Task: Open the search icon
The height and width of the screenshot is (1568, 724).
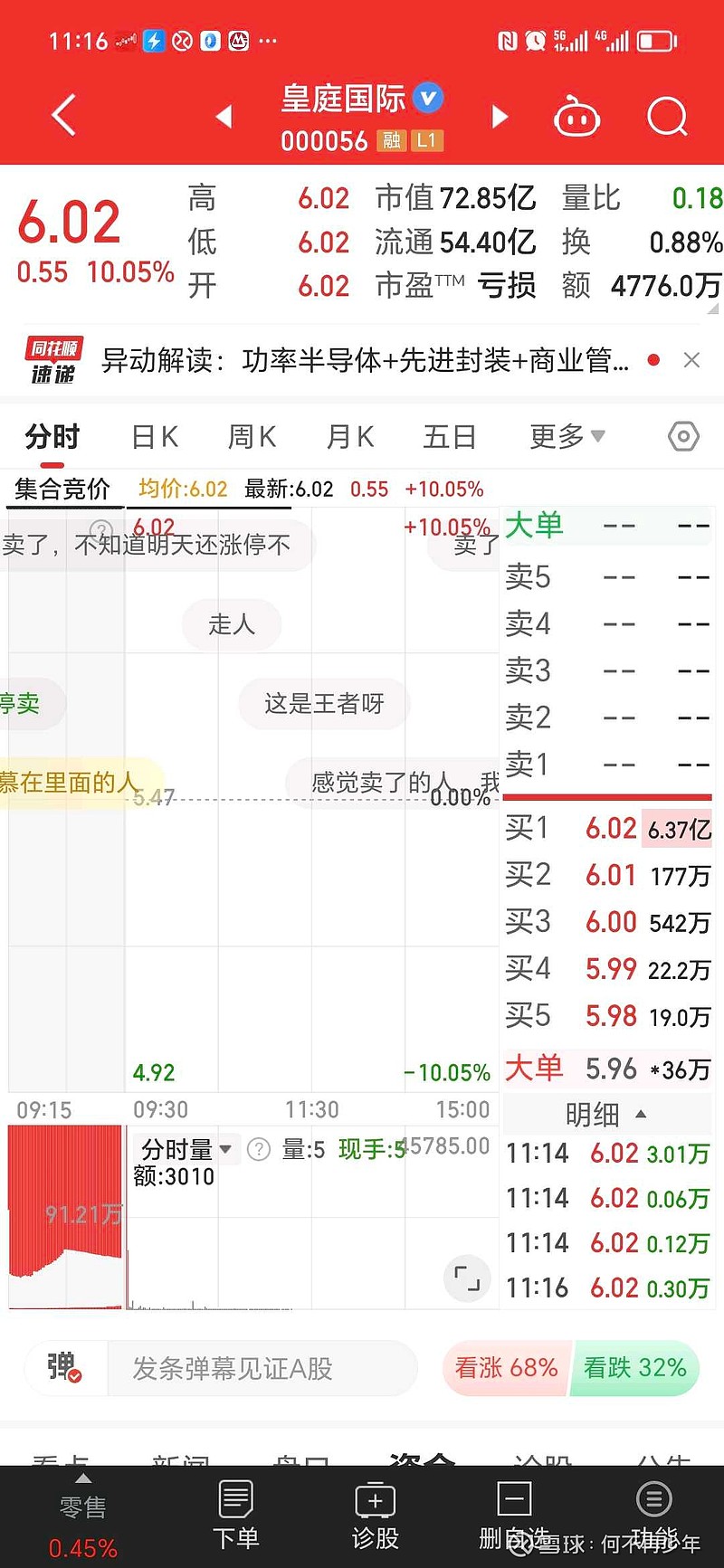Action: coord(668,116)
